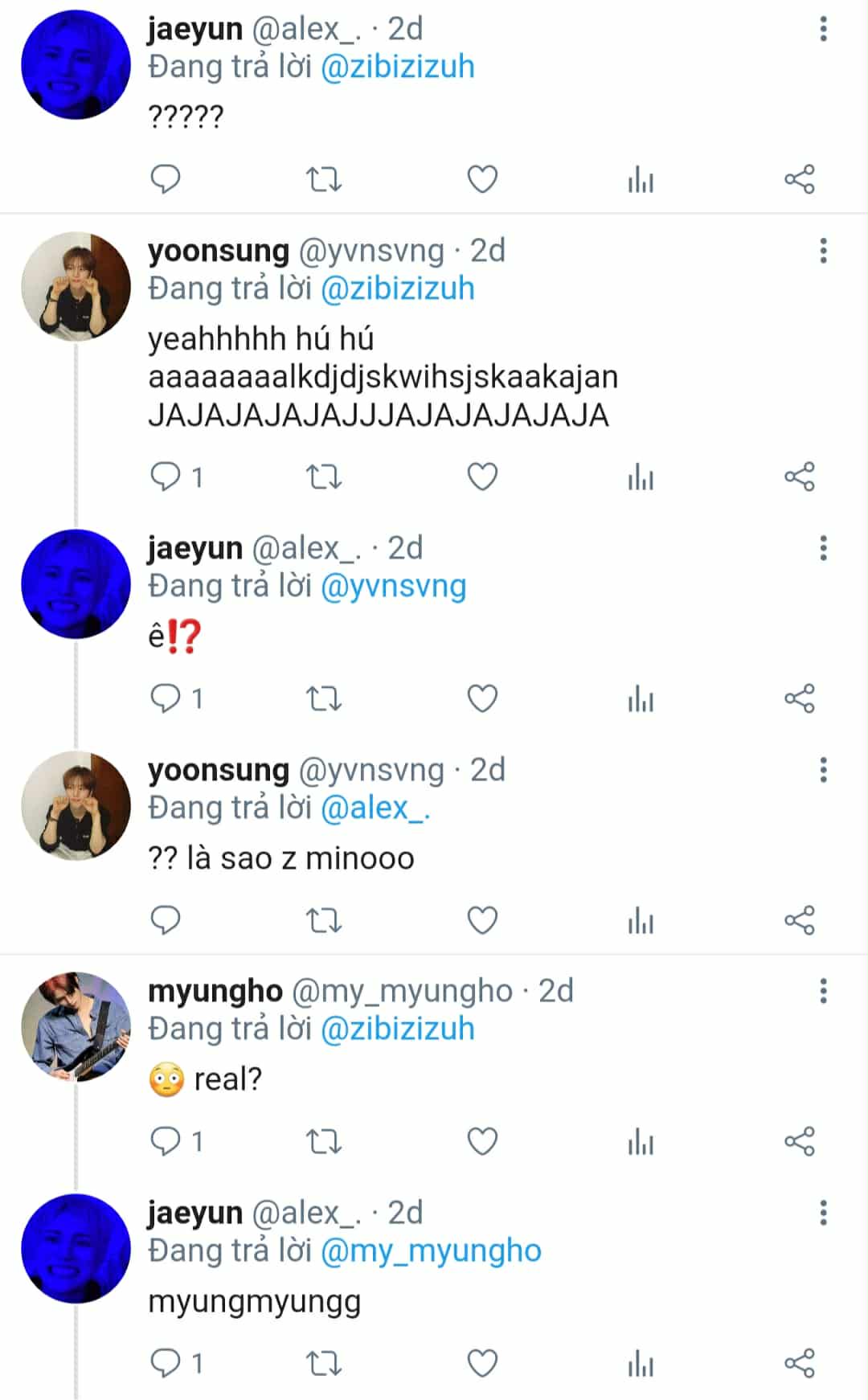View analytics of jaeyun's 'ê!?' reply
Image resolution: width=868 pixels, height=1400 pixels.
pos(641,698)
